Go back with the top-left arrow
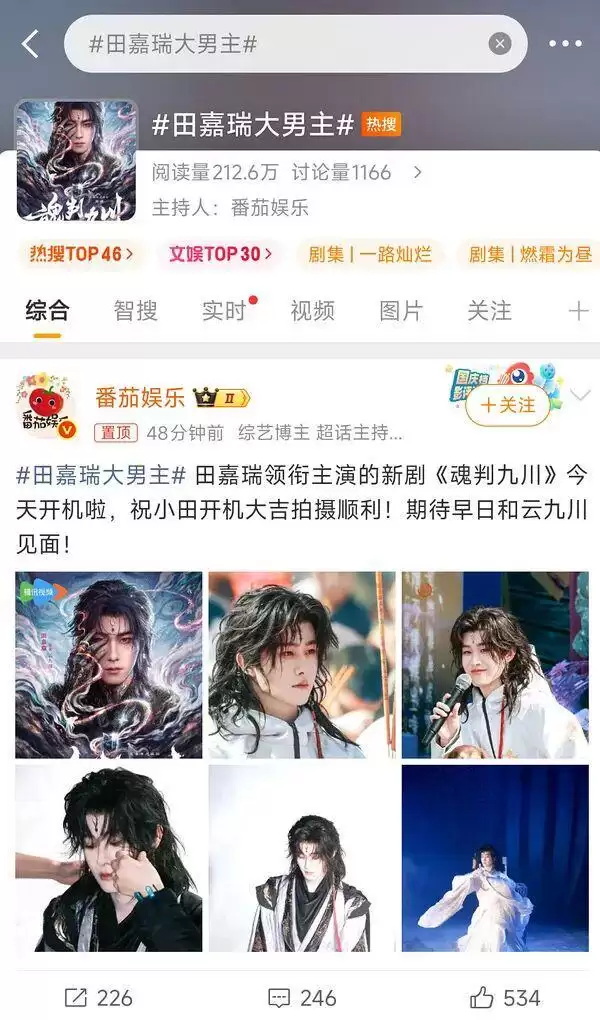Image resolution: width=600 pixels, height=1020 pixels. pyautogui.click(x=30, y=44)
